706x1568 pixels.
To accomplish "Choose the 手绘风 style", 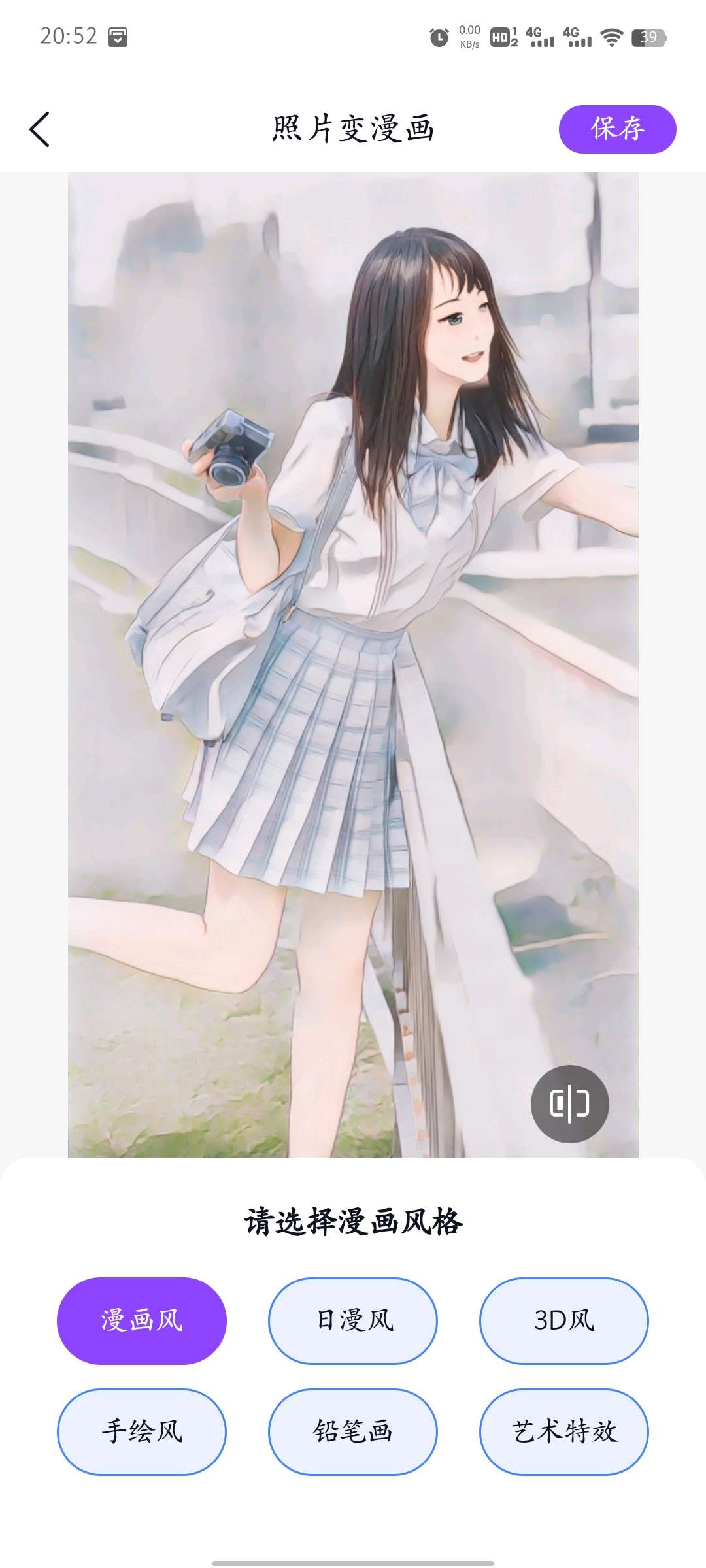I will 142,1431.
